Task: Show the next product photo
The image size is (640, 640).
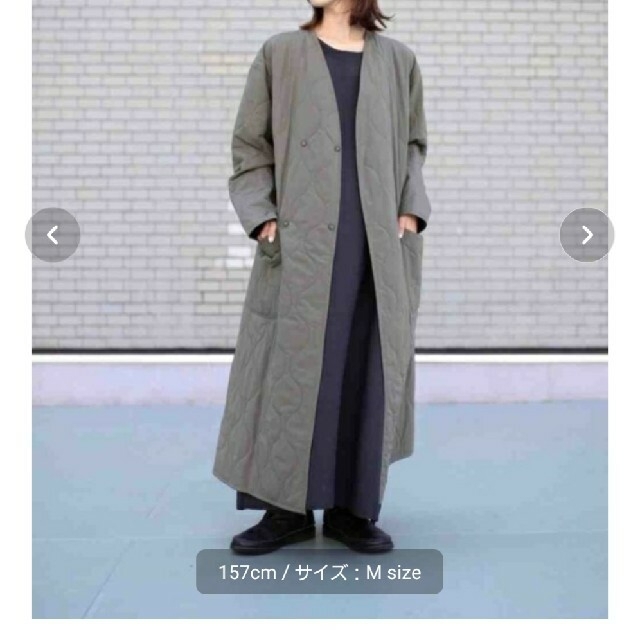Action: [x=587, y=235]
